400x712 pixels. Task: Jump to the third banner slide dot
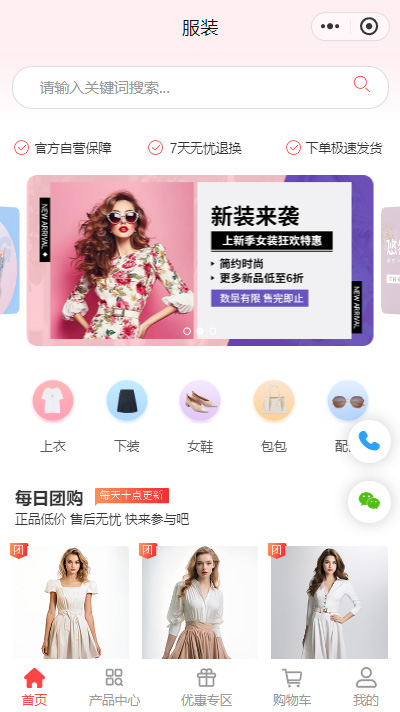[x=212, y=331]
